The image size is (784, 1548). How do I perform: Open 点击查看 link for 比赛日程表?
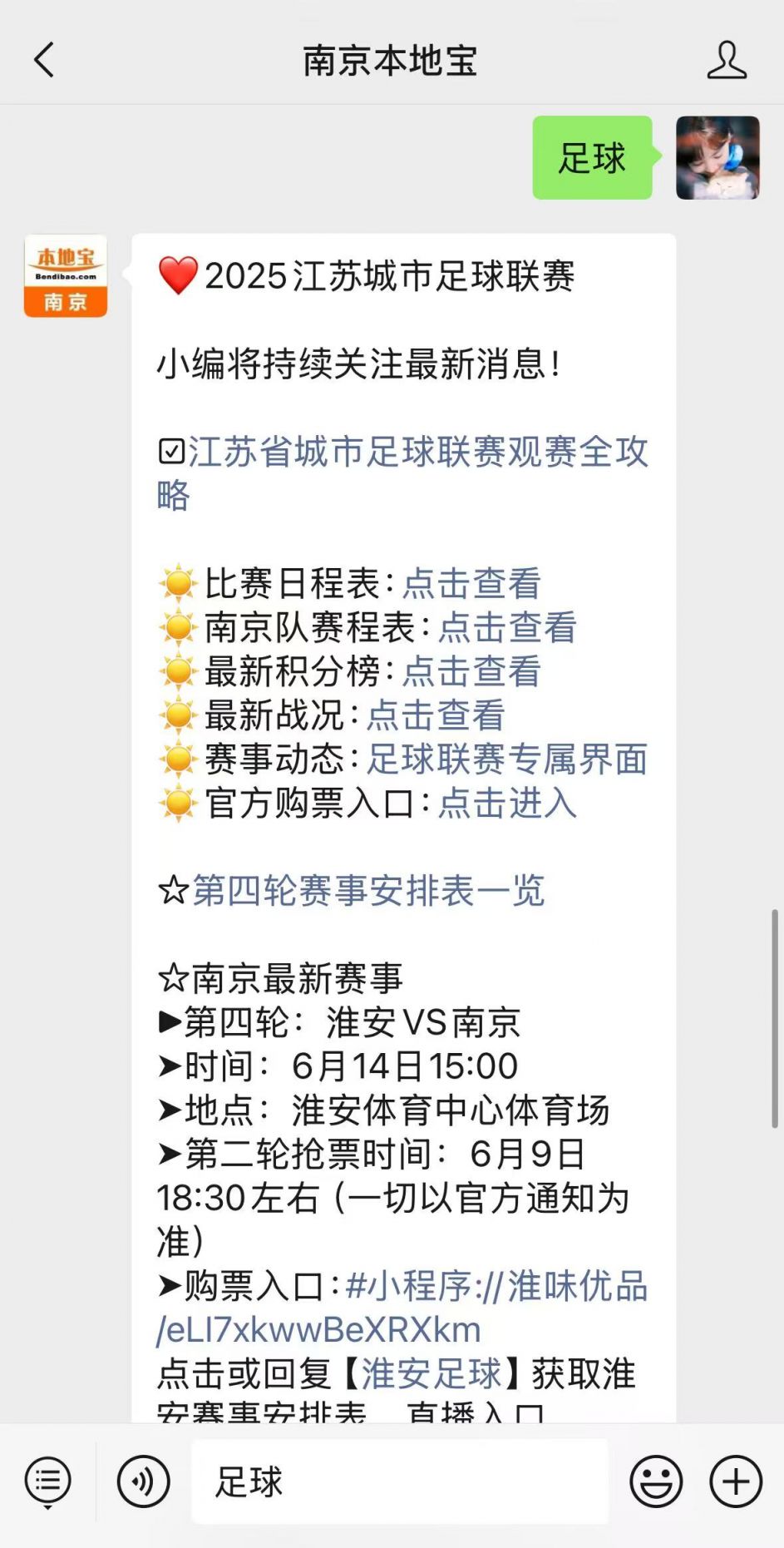coord(472,583)
